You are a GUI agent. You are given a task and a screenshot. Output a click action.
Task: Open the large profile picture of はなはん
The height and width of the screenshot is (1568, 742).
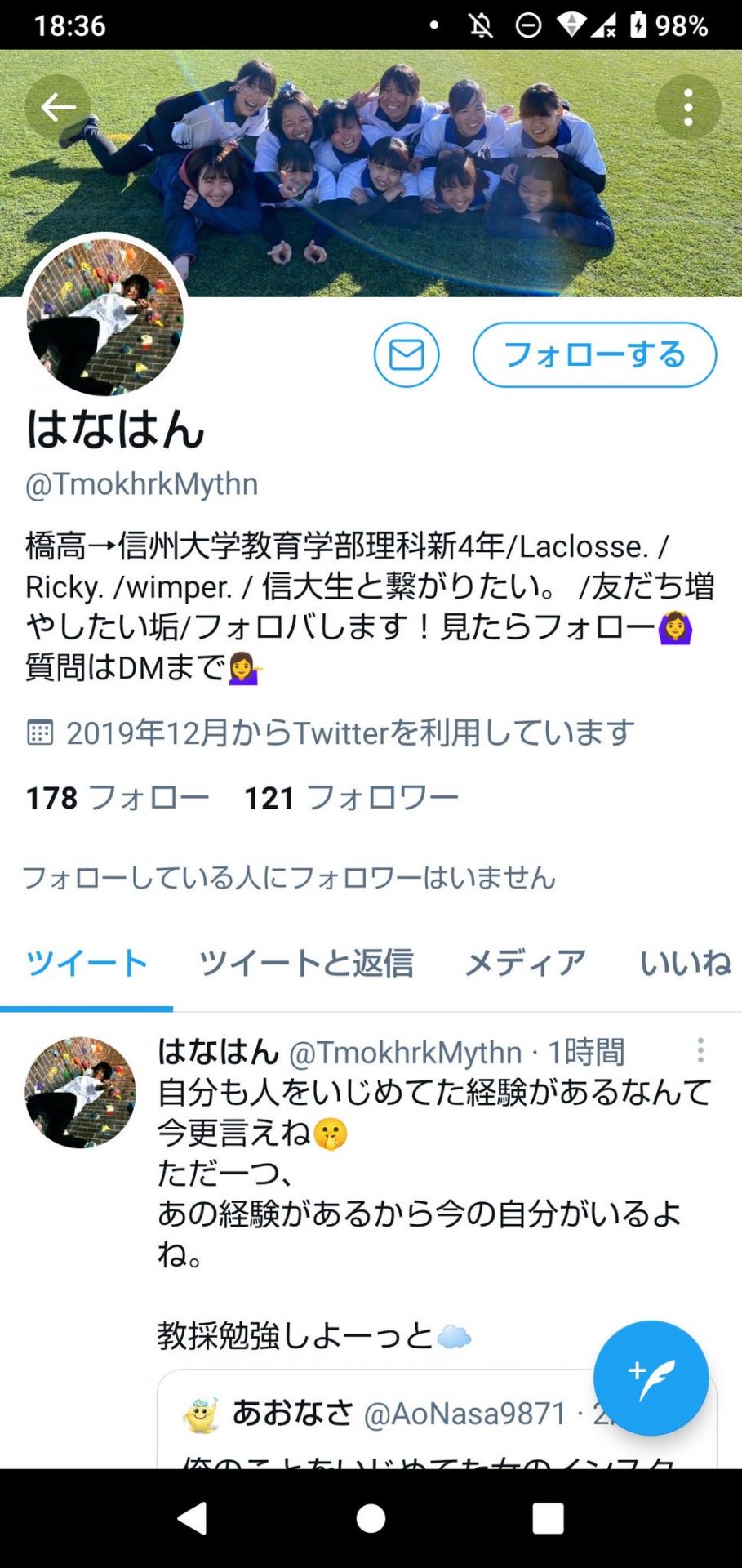(104, 317)
